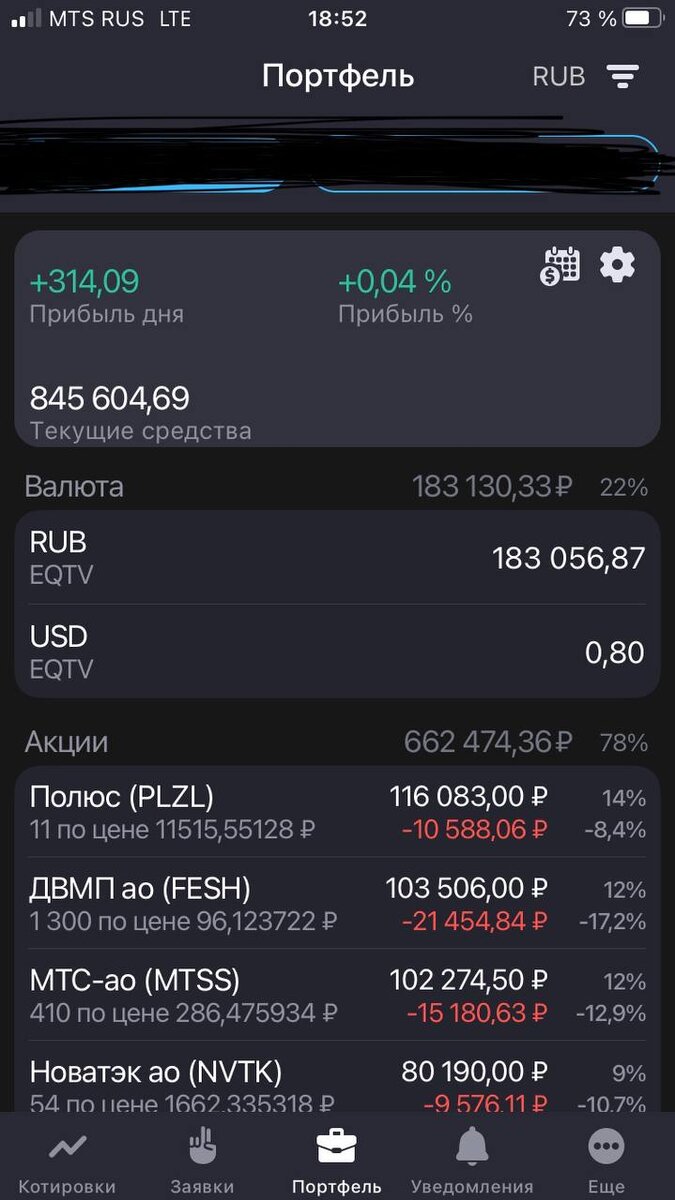Open the Новатэк ао (NVTK) position
This screenshot has height=1200, width=675.
coord(337,1078)
